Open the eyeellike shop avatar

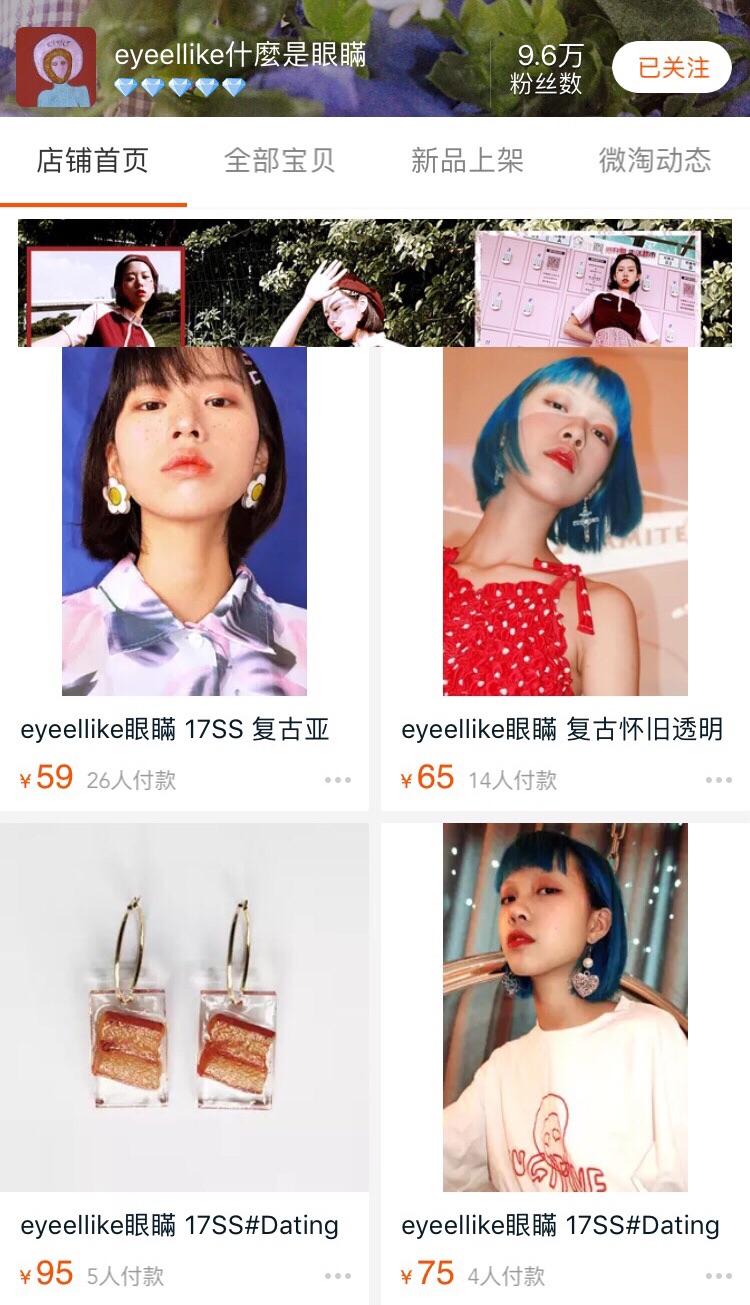coord(56,67)
